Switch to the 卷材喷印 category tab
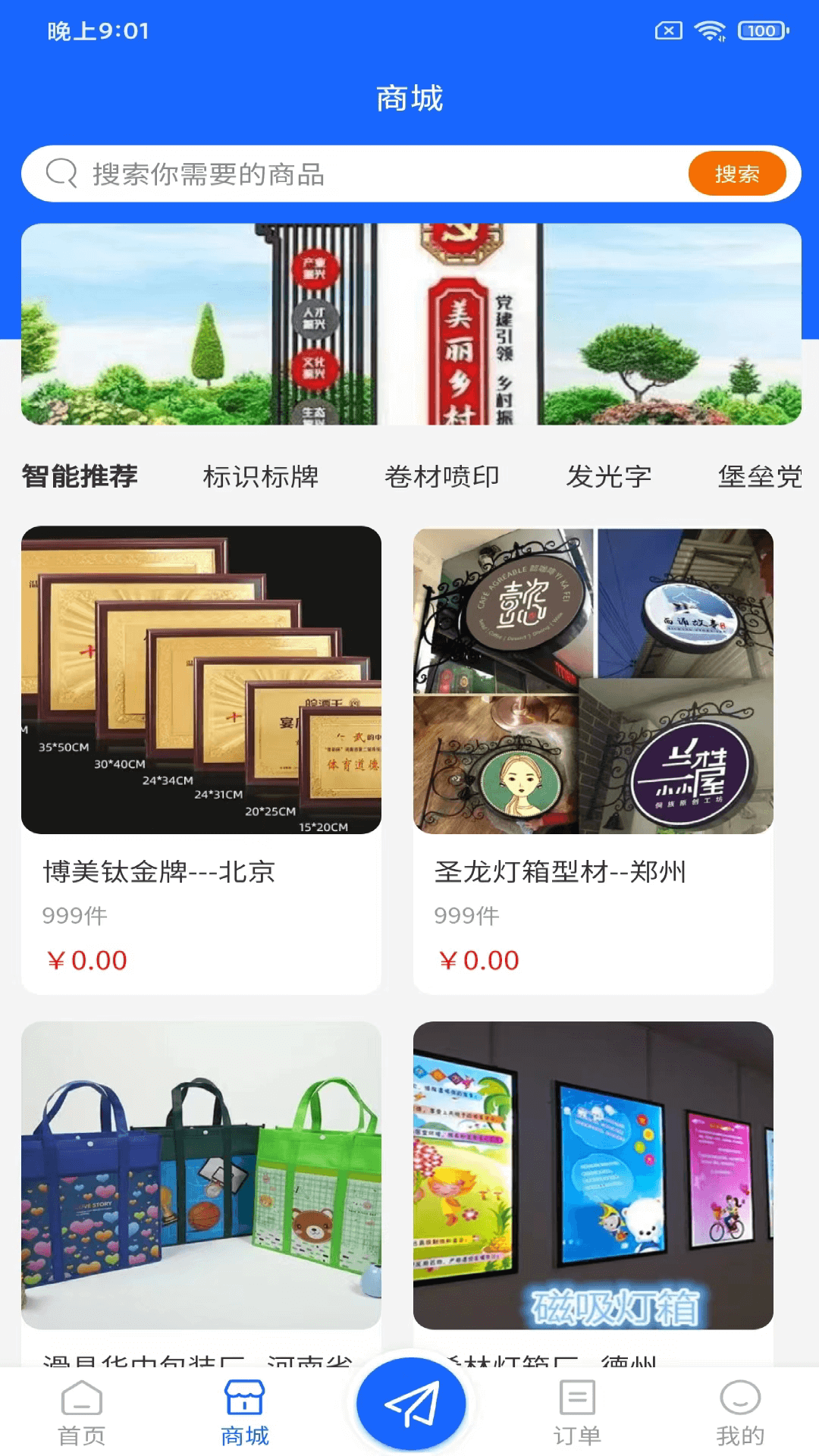 coord(441,476)
